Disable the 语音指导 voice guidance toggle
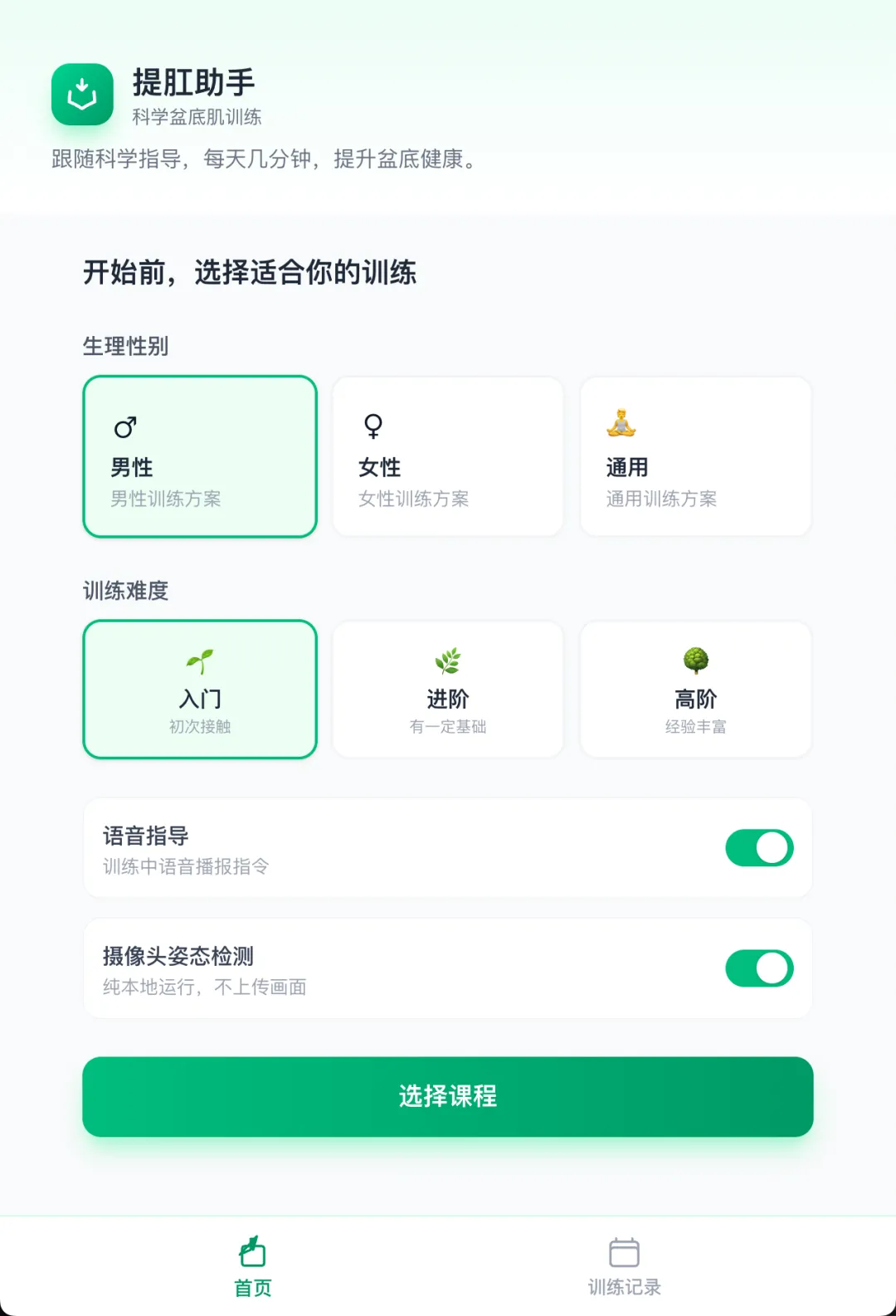The image size is (896, 1316). pos(759,847)
